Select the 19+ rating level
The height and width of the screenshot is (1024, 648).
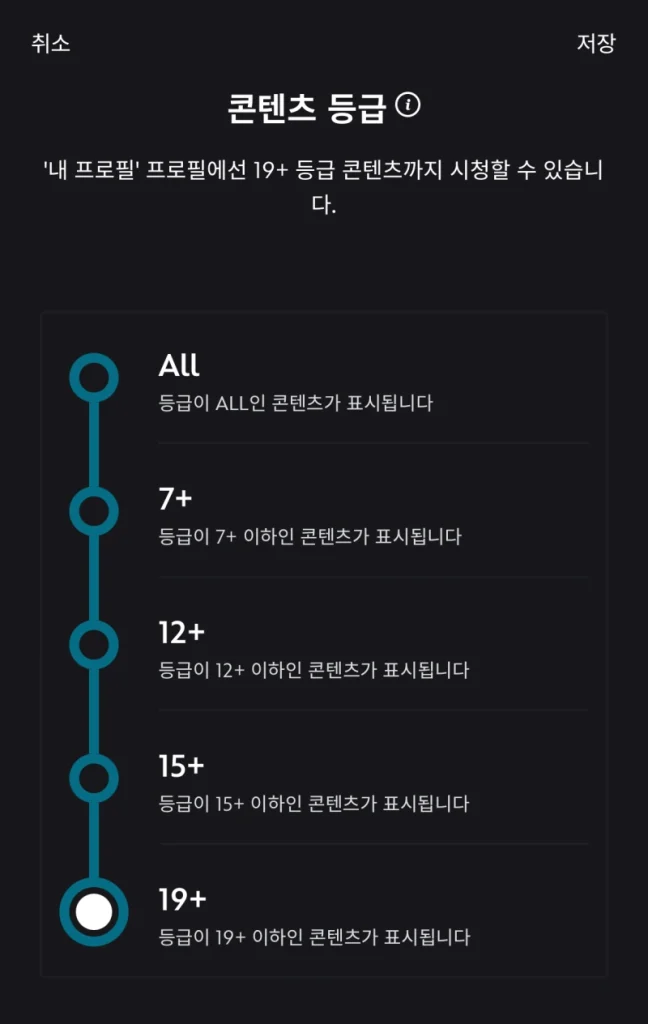pyautogui.click(x=94, y=912)
